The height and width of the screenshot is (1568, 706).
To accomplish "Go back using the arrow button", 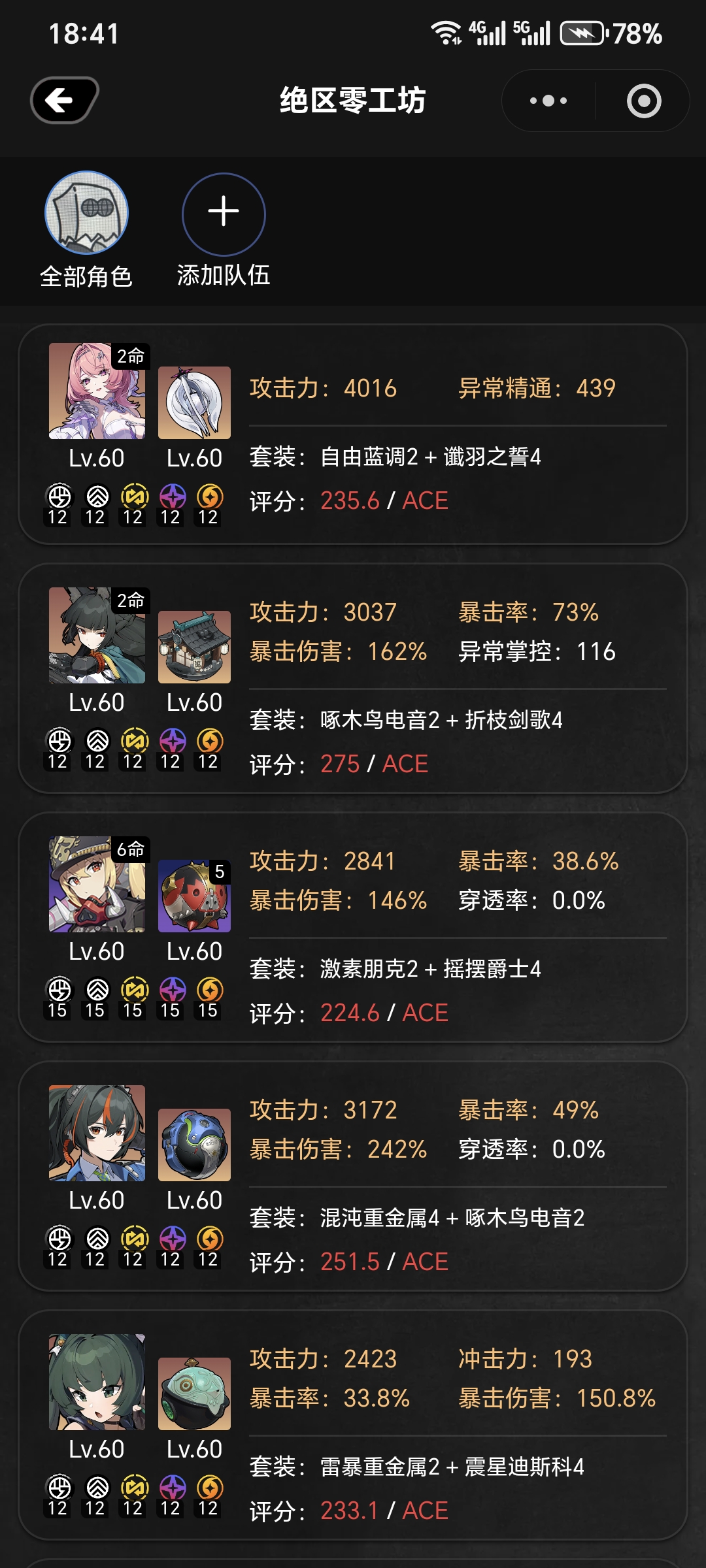I will tap(65, 100).
